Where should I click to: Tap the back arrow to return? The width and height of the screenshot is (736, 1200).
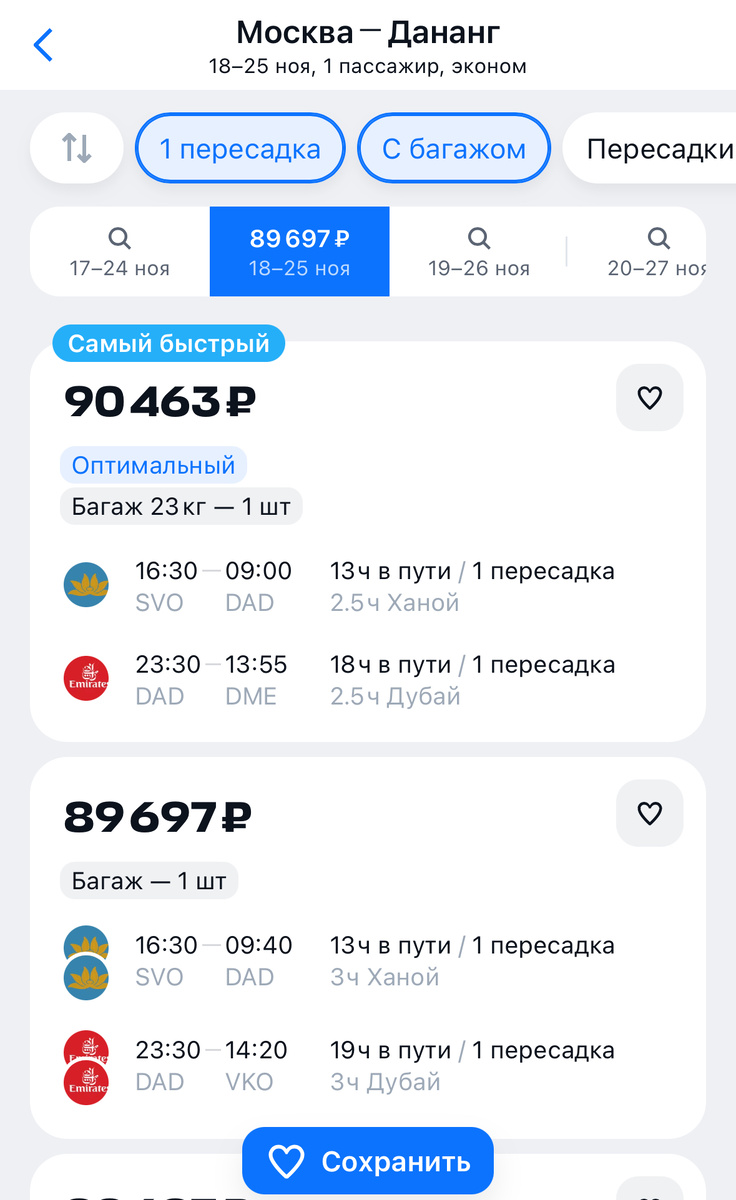pos(42,45)
